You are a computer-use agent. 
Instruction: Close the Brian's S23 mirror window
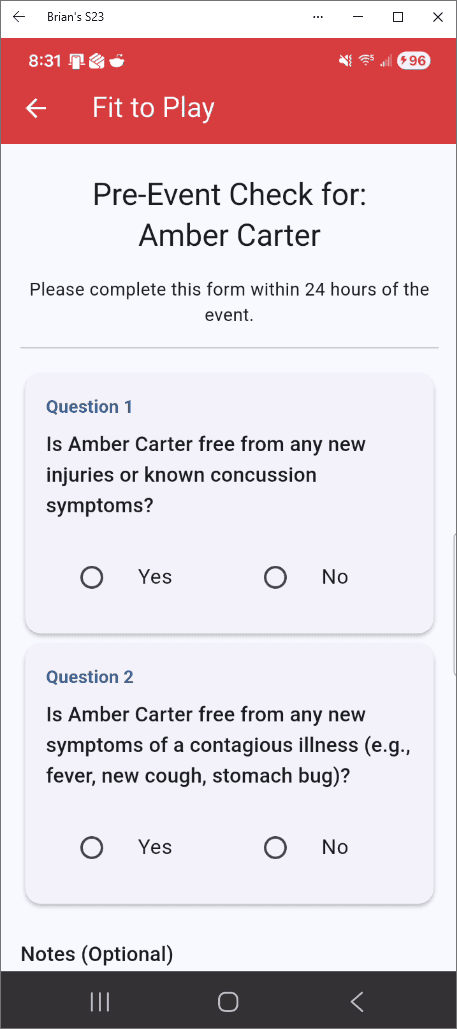pyautogui.click(x=437, y=17)
